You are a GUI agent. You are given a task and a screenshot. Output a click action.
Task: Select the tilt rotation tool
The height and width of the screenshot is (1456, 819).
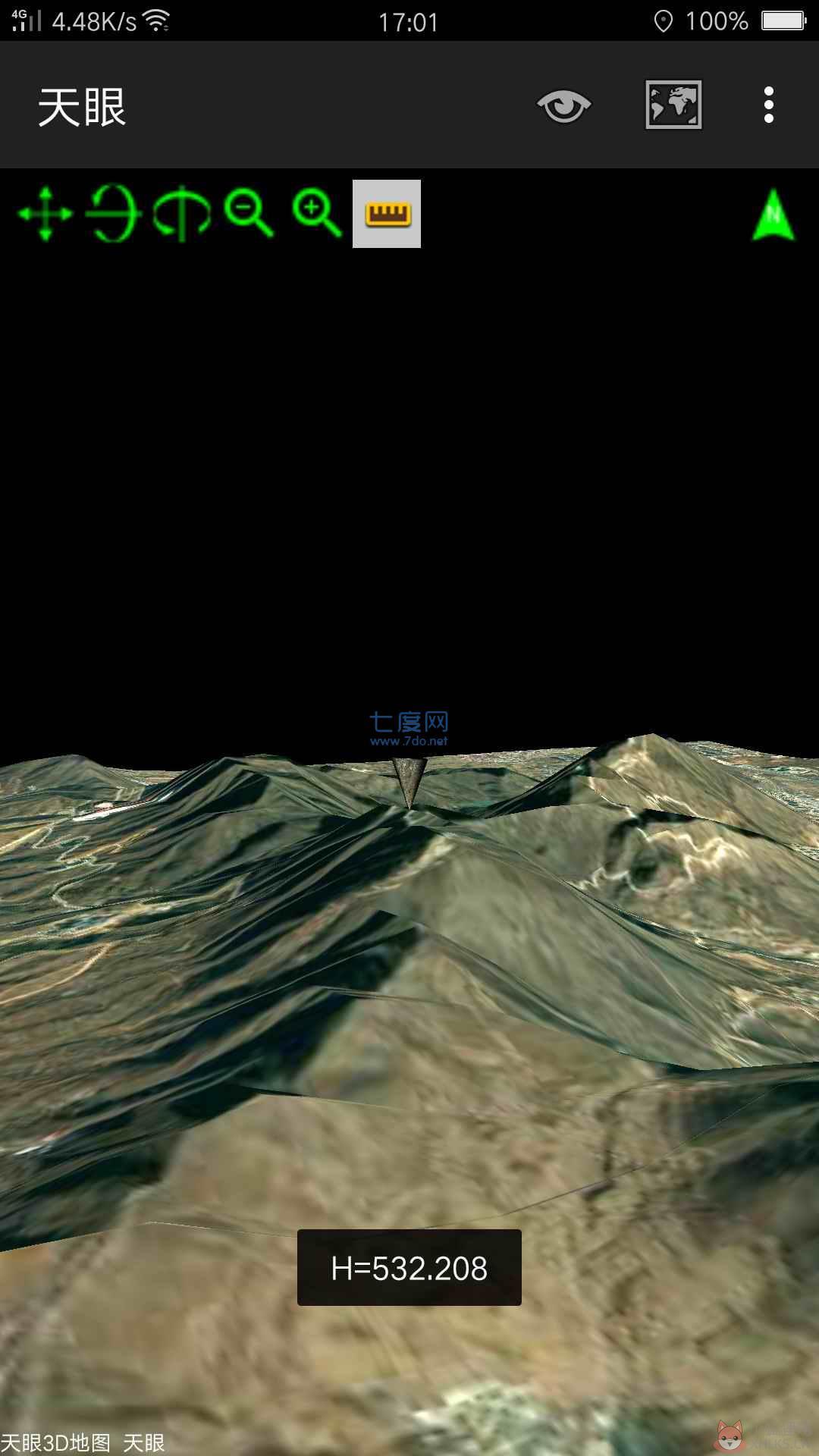pyautogui.click(x=114, y=214)
